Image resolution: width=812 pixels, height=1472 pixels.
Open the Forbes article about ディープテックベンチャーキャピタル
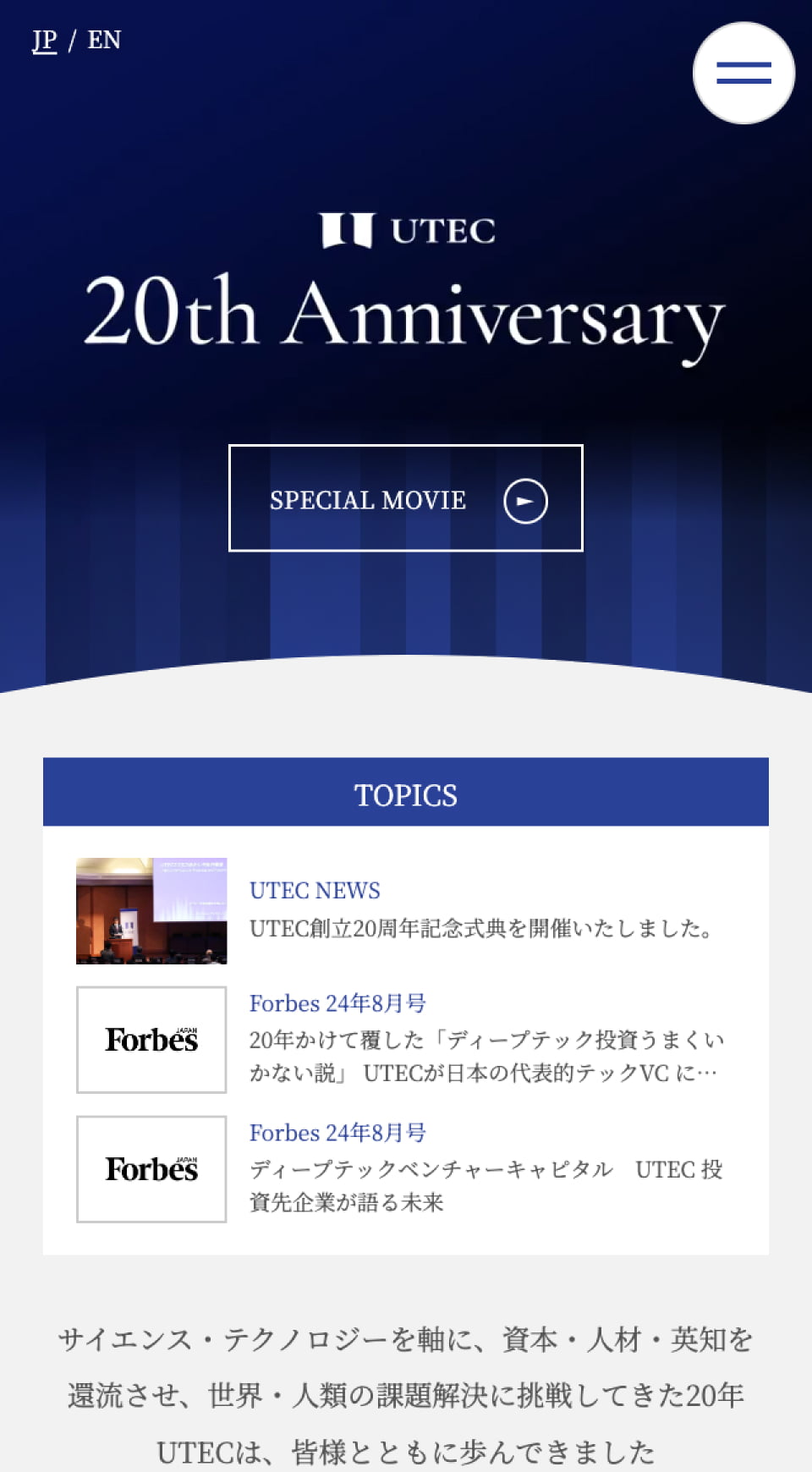[406, 1169]
